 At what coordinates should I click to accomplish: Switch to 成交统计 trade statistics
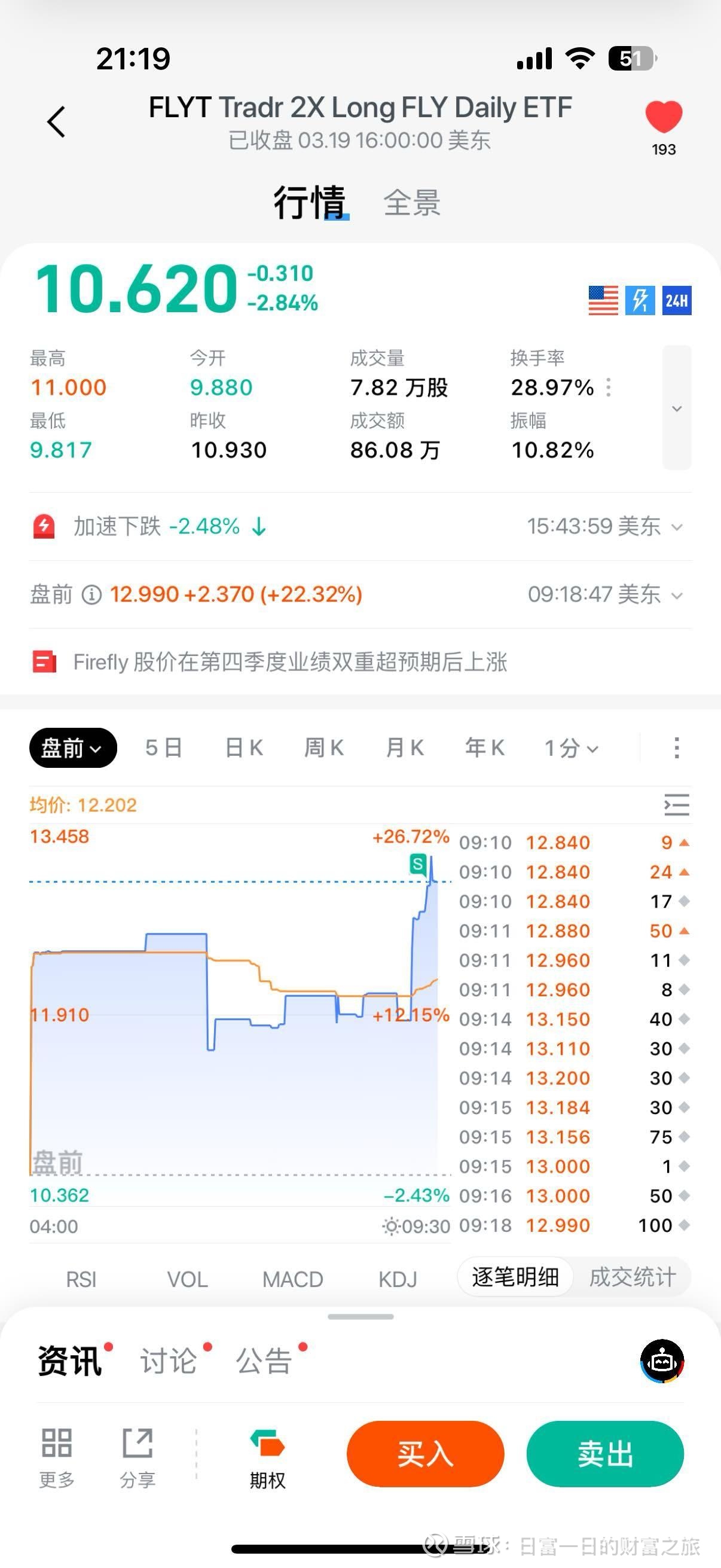632,1277
